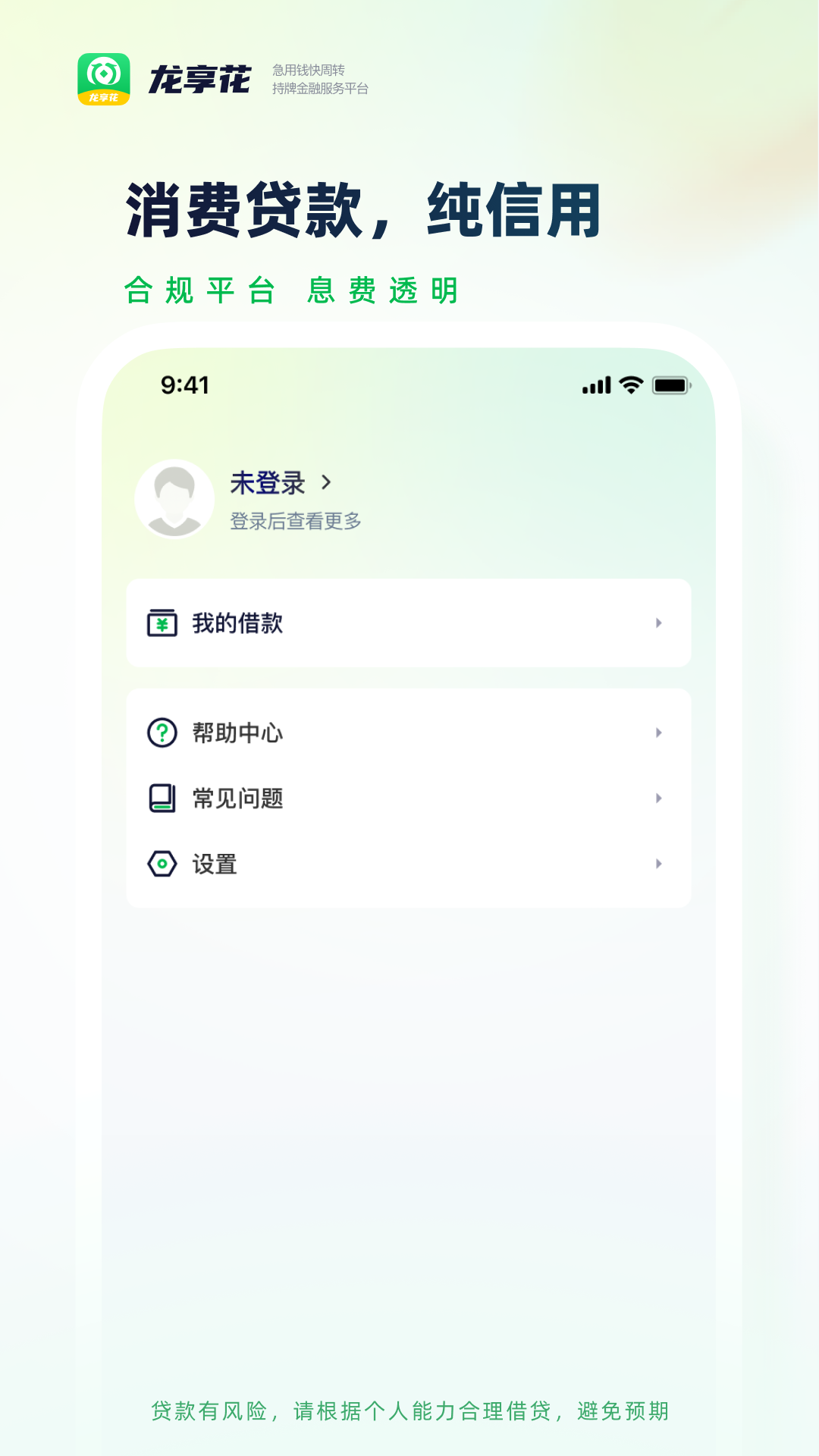The height and width of the screenshot is (1456, 819).
Task: Expand the 帮助中心 row arrow
Action: click(657, 733)
